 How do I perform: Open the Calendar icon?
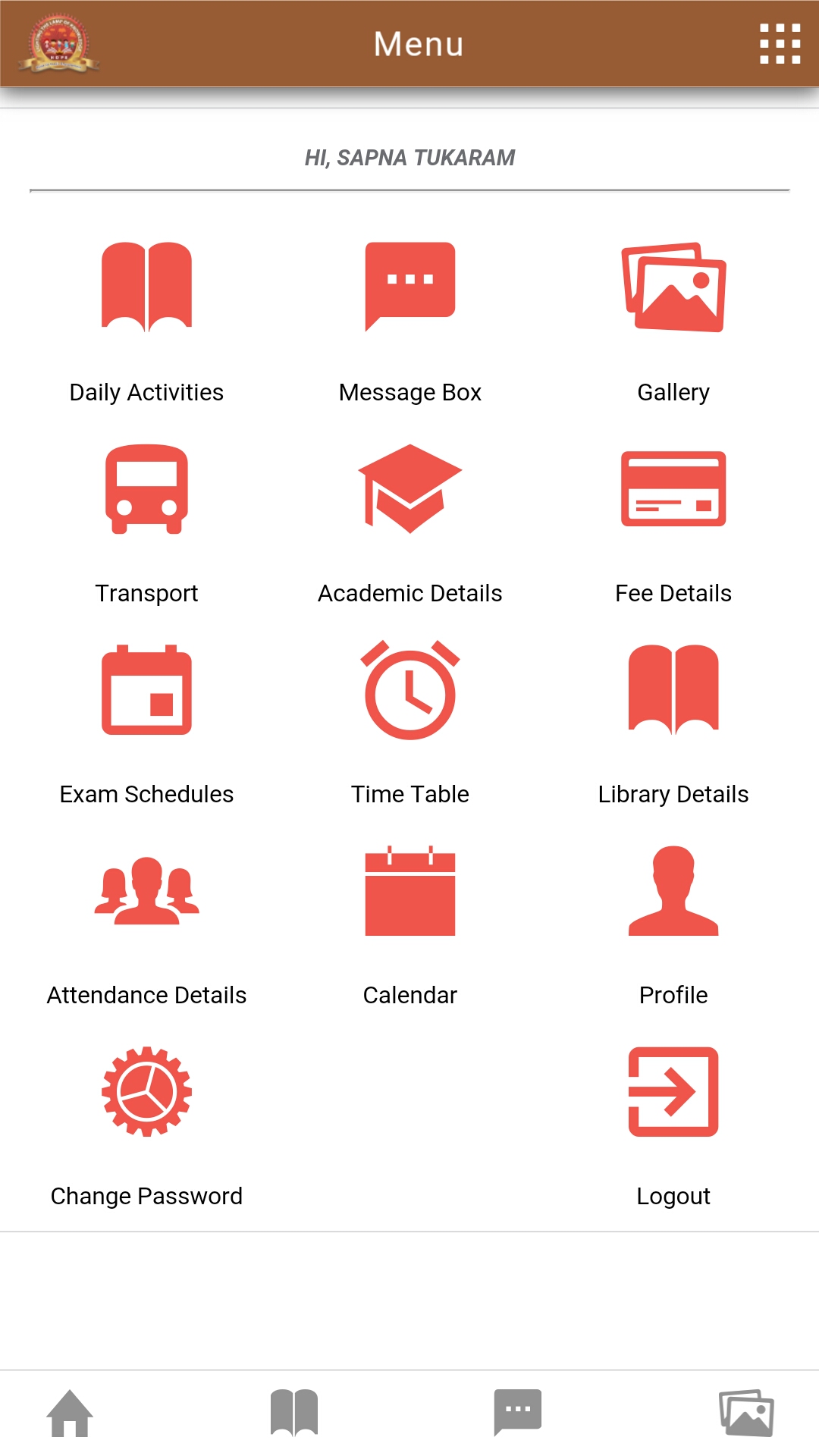point(409,891)
